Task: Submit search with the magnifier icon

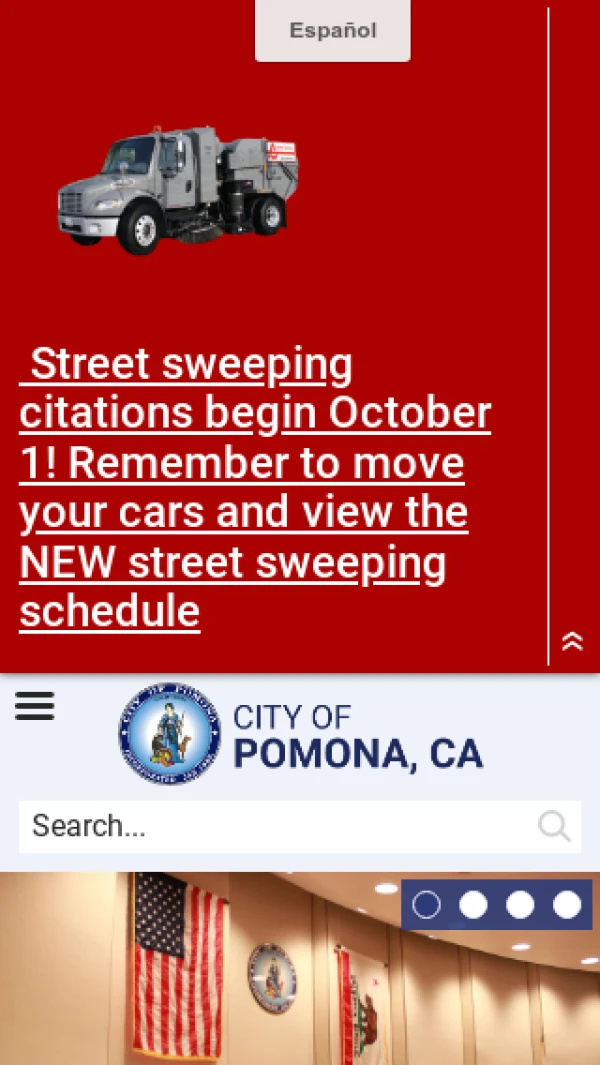Action: click(x=554, y=826)
